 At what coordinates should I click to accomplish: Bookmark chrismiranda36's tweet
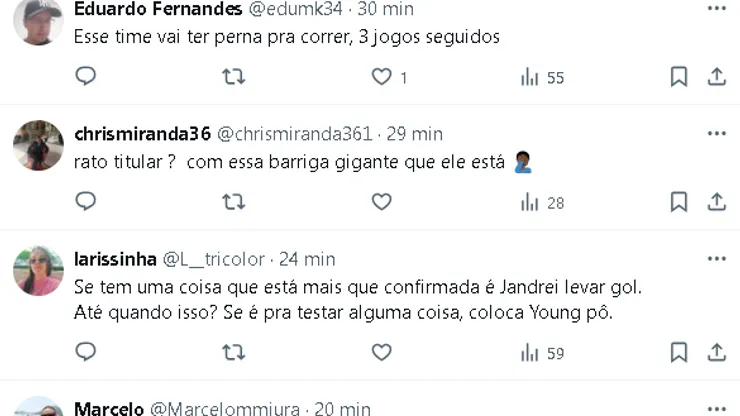[x=678, y=202]
